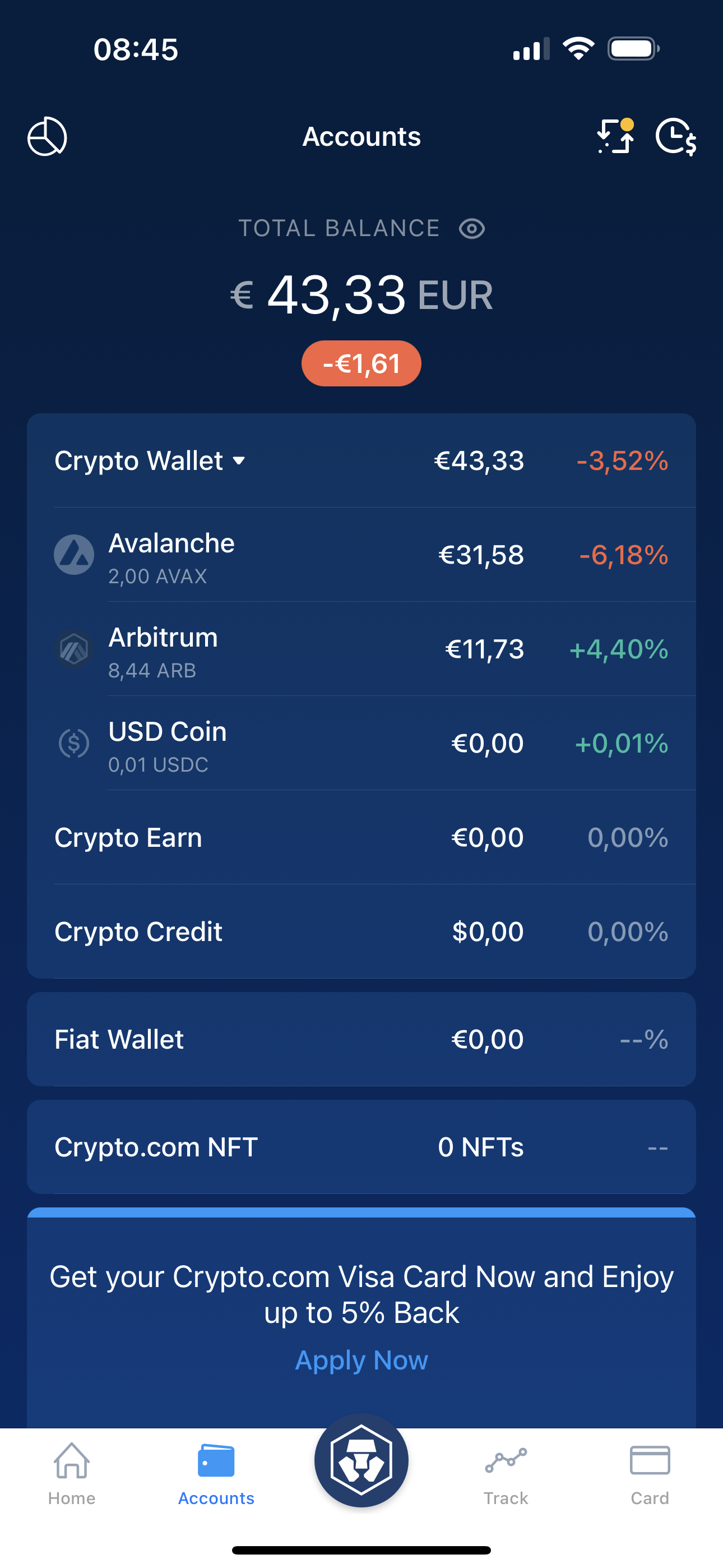
Task: Open the Fiat Wallet
Action: (x=361, y=1039)
